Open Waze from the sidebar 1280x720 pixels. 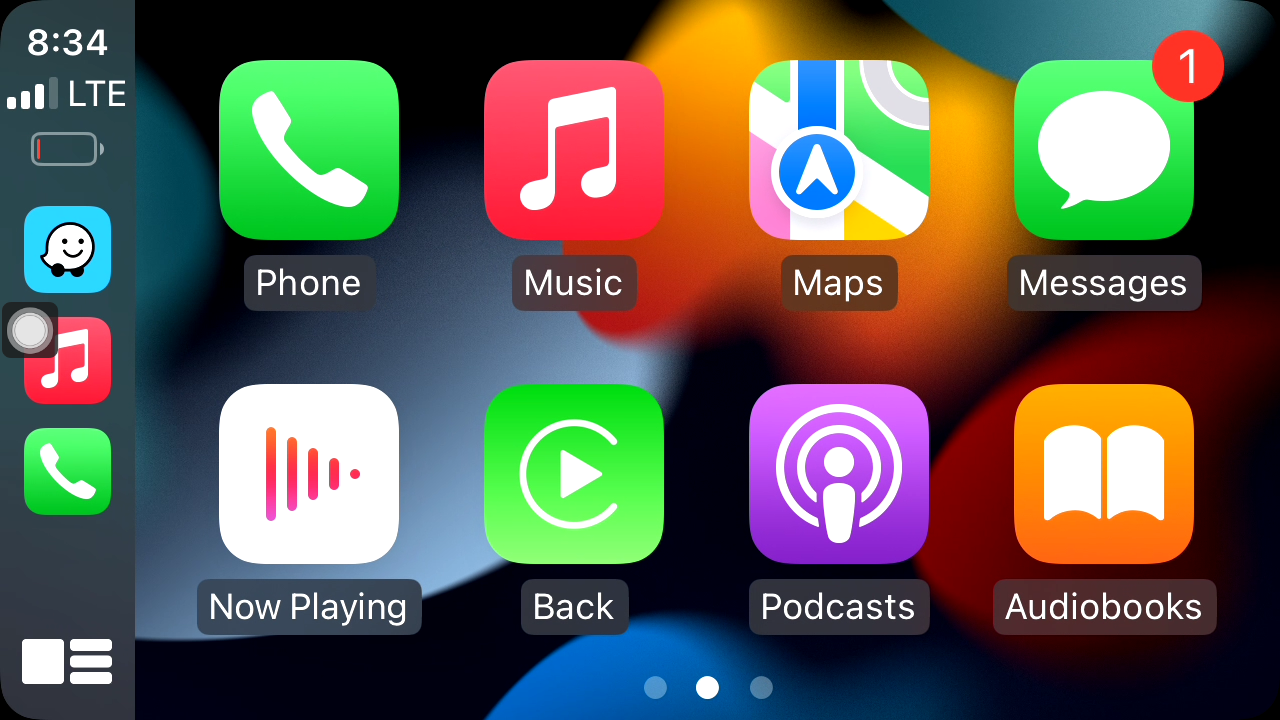point(68,249)
